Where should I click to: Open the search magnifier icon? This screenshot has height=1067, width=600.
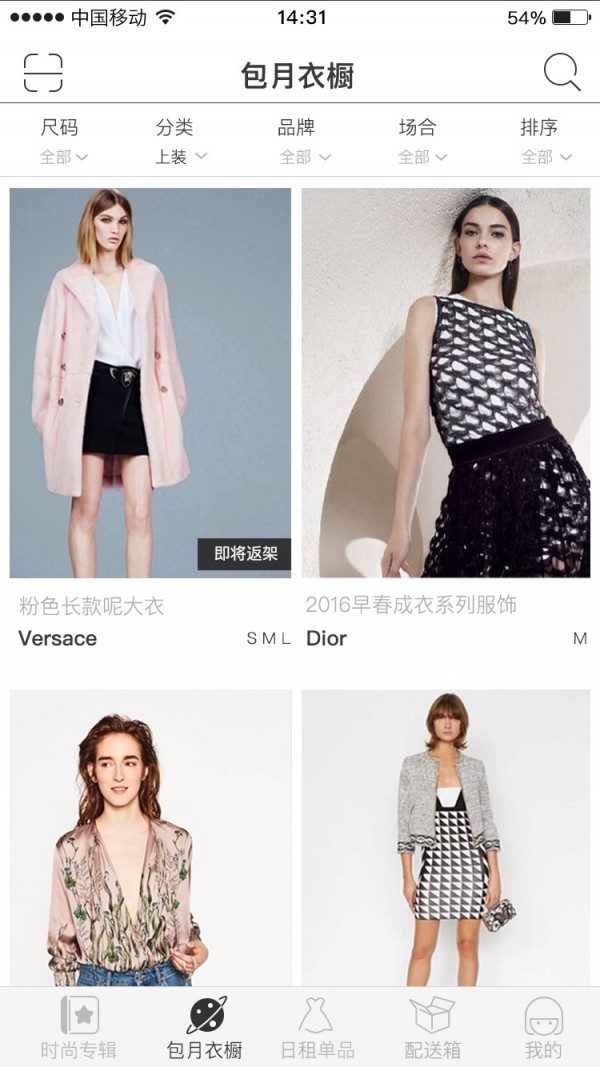pos(562,72)
